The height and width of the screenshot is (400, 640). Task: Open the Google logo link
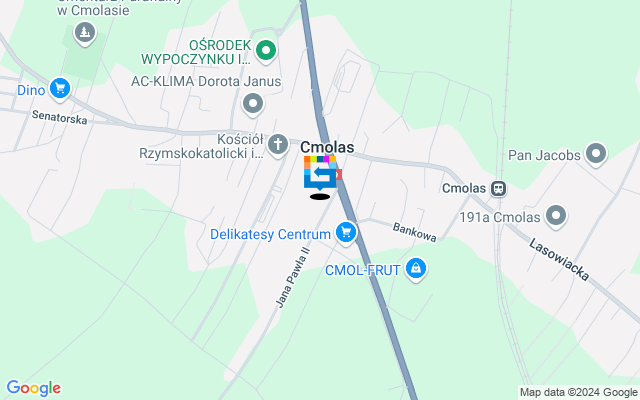click(x=33, y=388)
